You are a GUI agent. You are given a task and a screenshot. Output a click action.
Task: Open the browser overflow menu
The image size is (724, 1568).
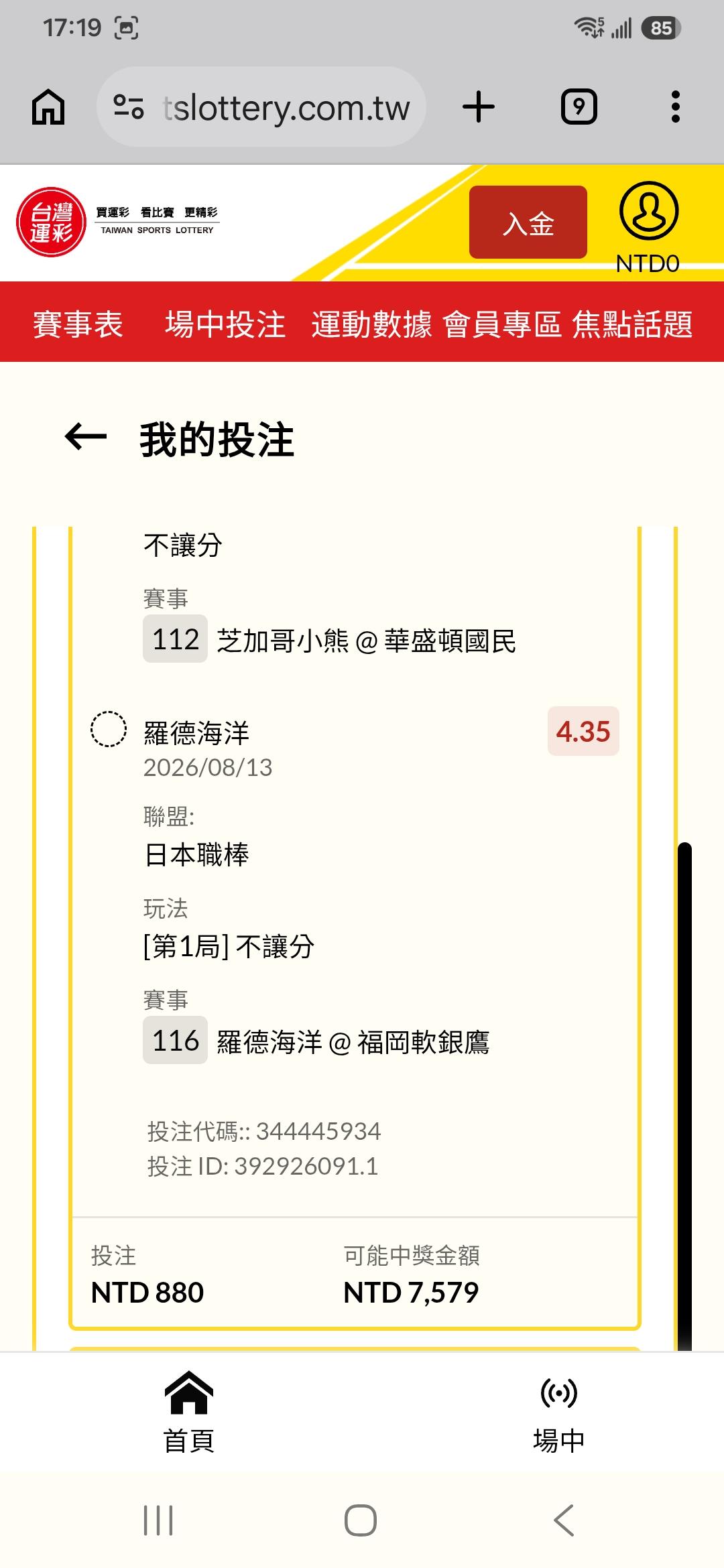coord(676,107)
